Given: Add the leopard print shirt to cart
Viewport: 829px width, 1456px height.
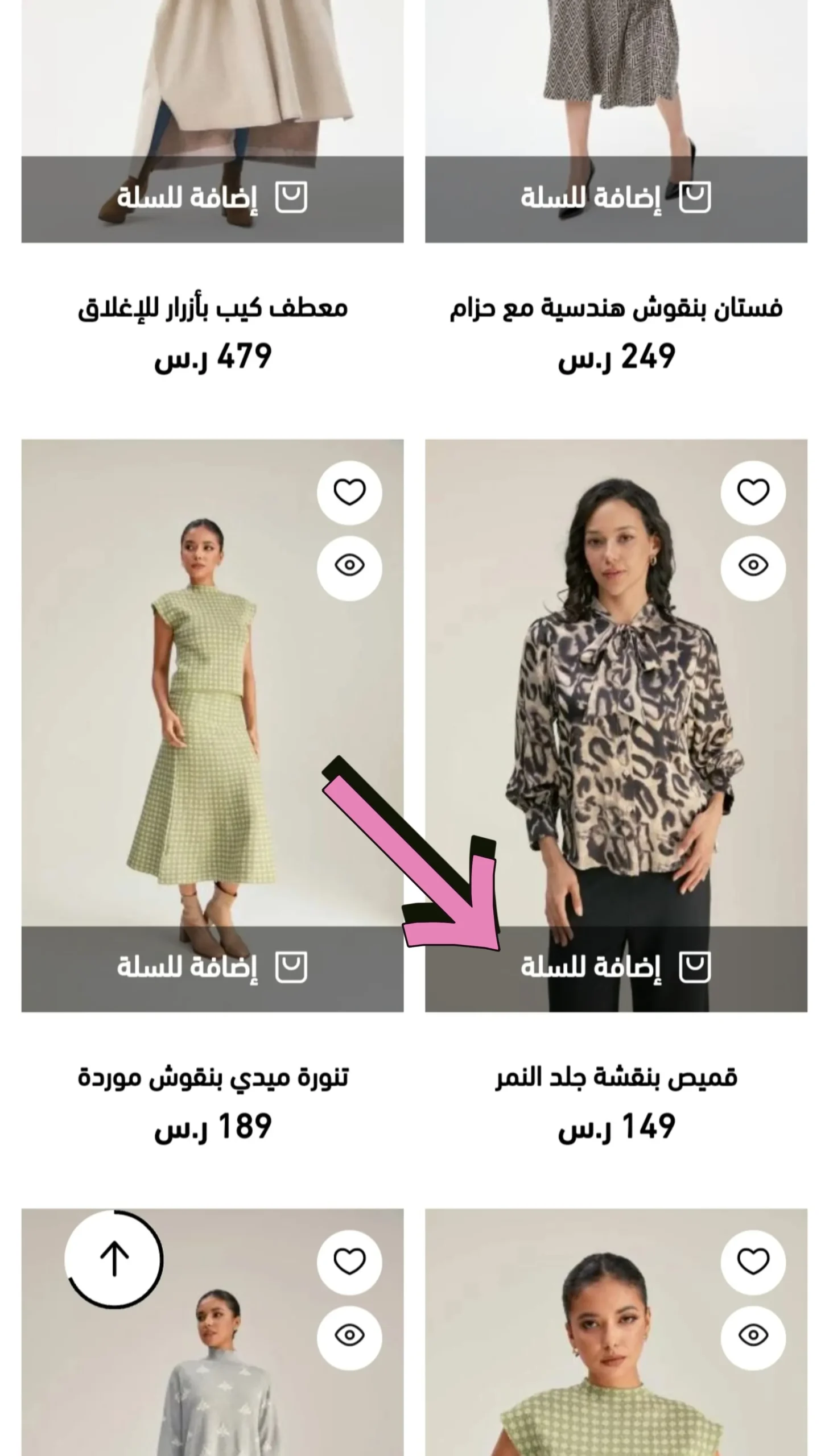Looking at the screenshot, I should pos(616,967).
